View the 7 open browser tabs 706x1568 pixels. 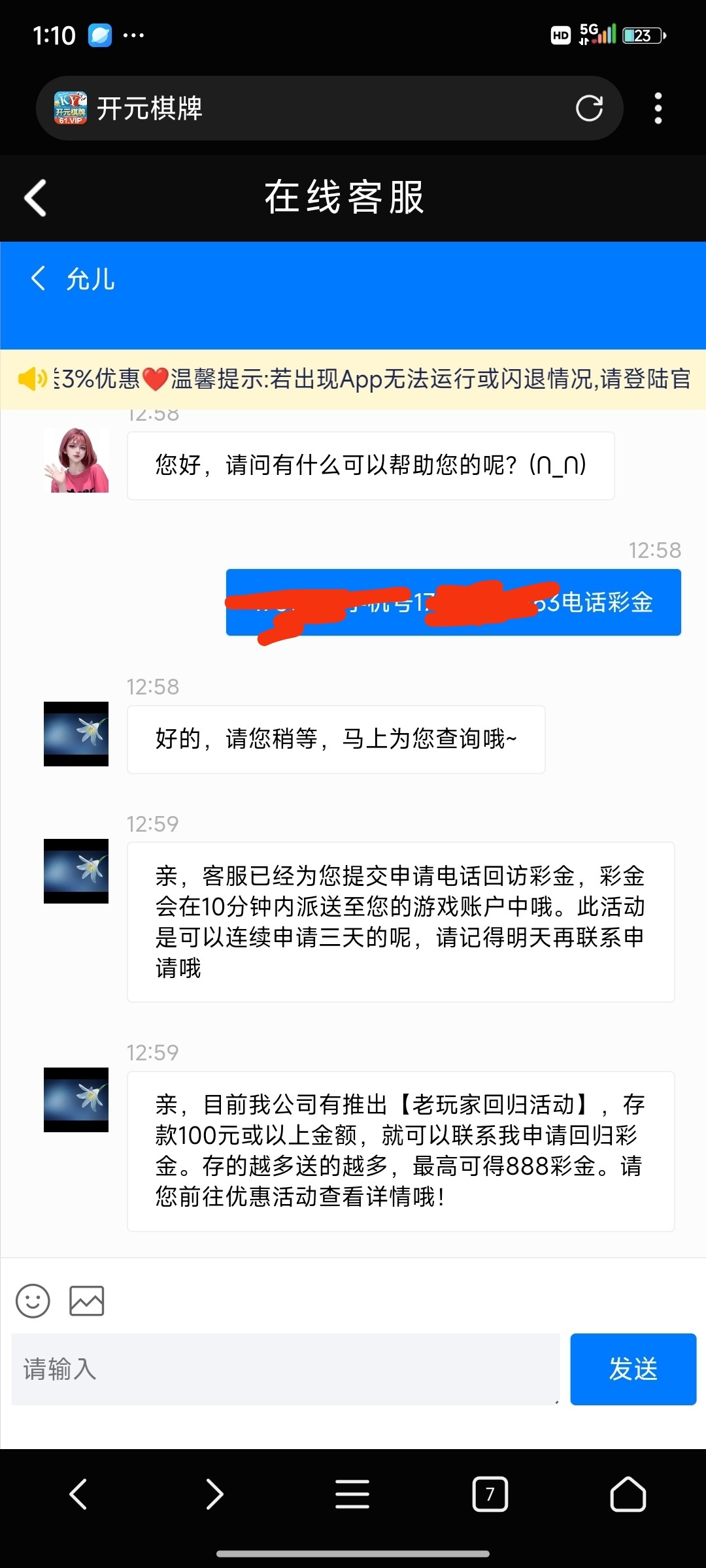[490, 1494]
